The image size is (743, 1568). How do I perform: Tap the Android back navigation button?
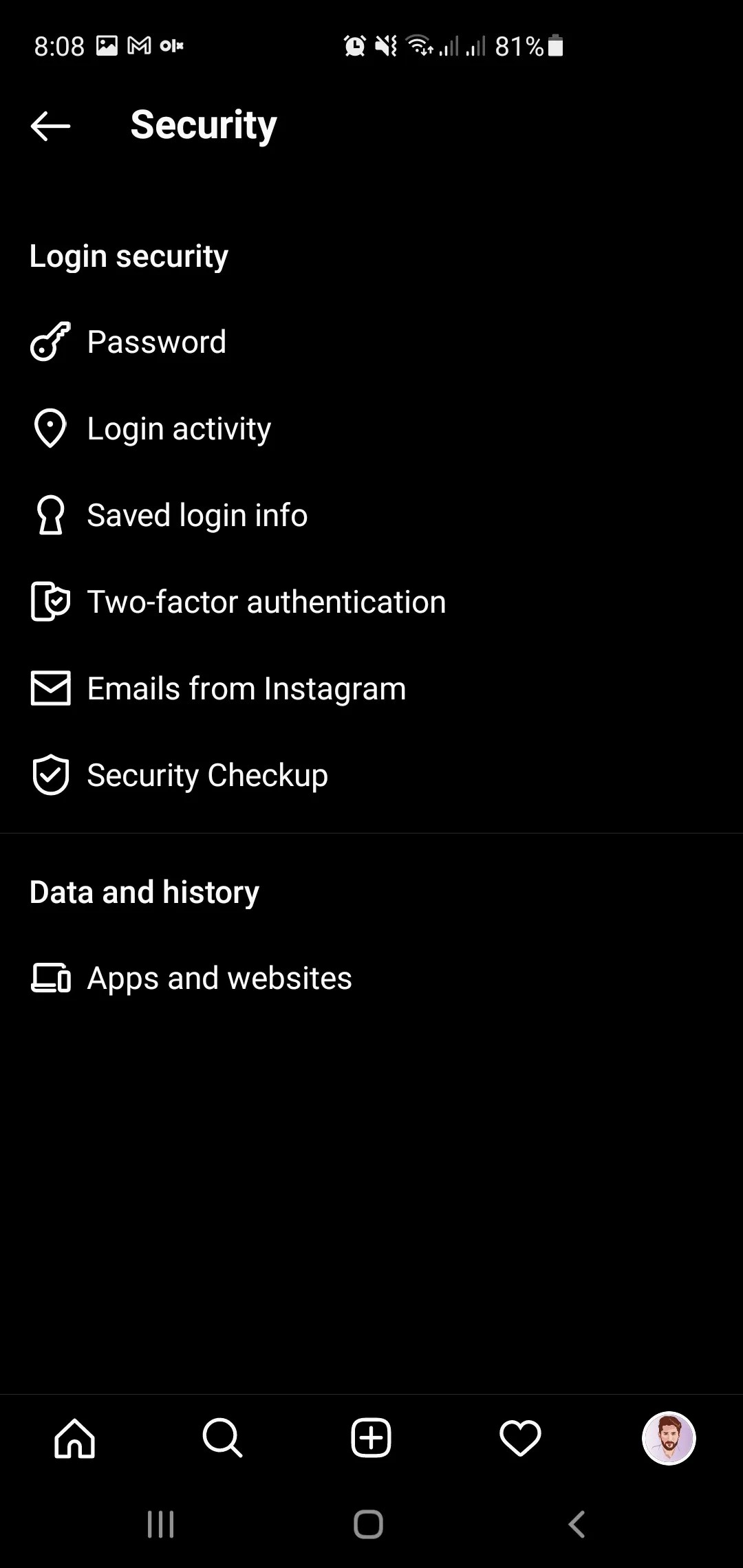577,1525
